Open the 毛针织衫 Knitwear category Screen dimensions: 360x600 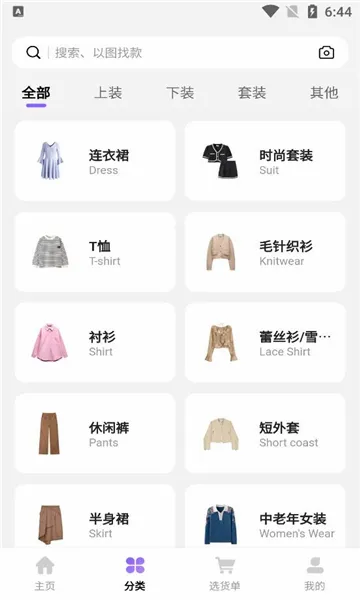tap(265, 252)
